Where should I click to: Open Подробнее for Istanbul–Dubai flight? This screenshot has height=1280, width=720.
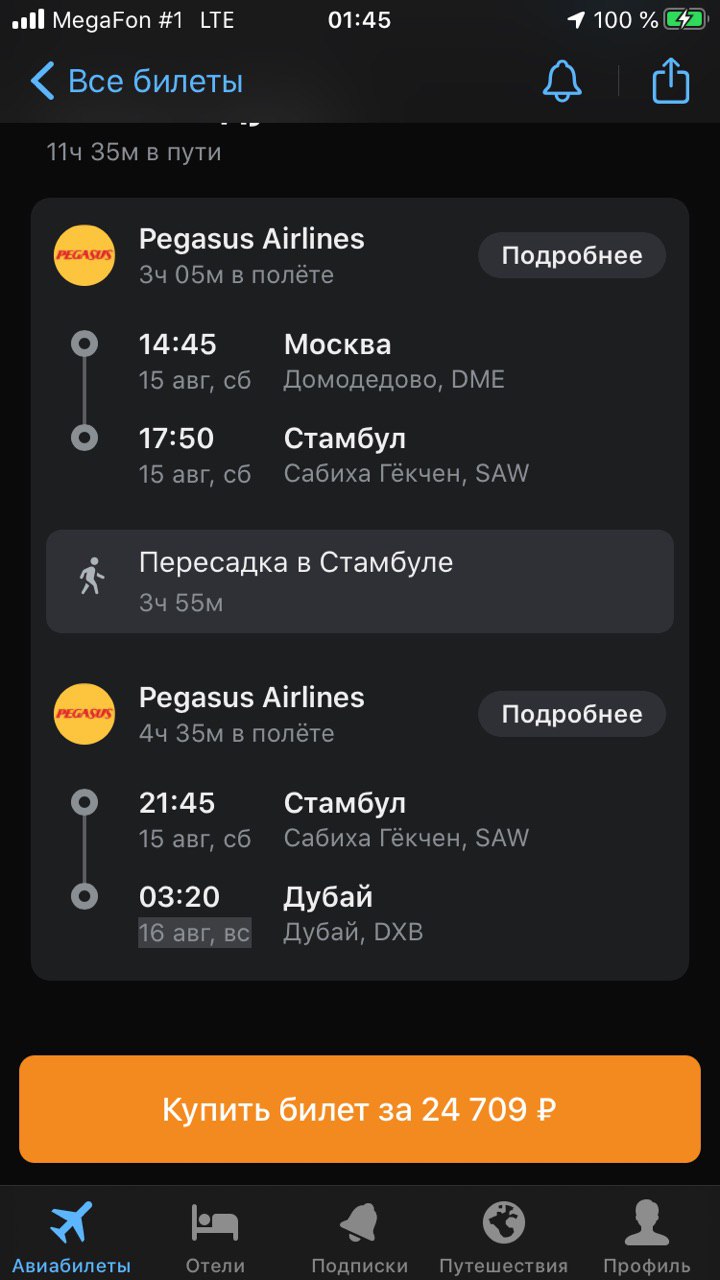(572, 714)
